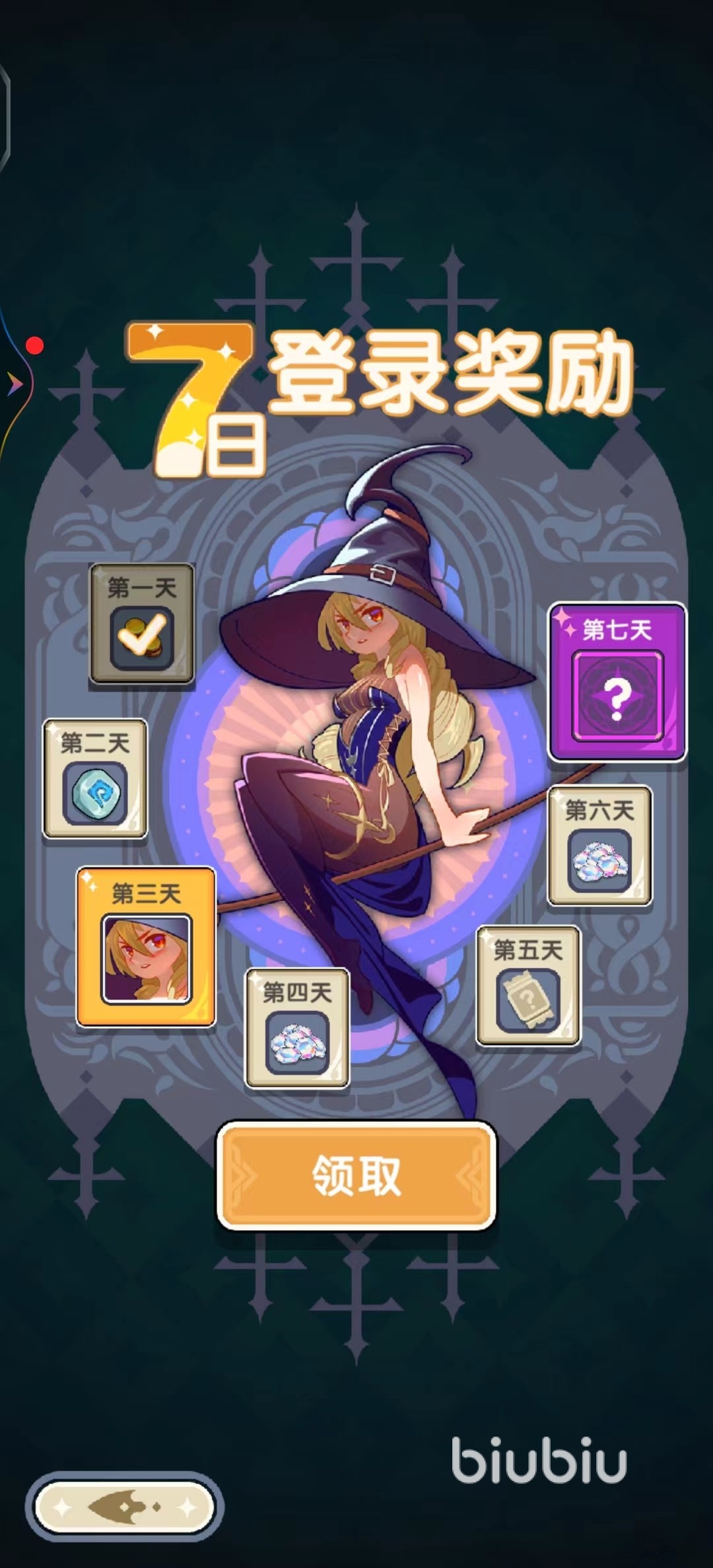Open the 第二天 reward card
713x1568 pixels.
(x=95, y=779)
